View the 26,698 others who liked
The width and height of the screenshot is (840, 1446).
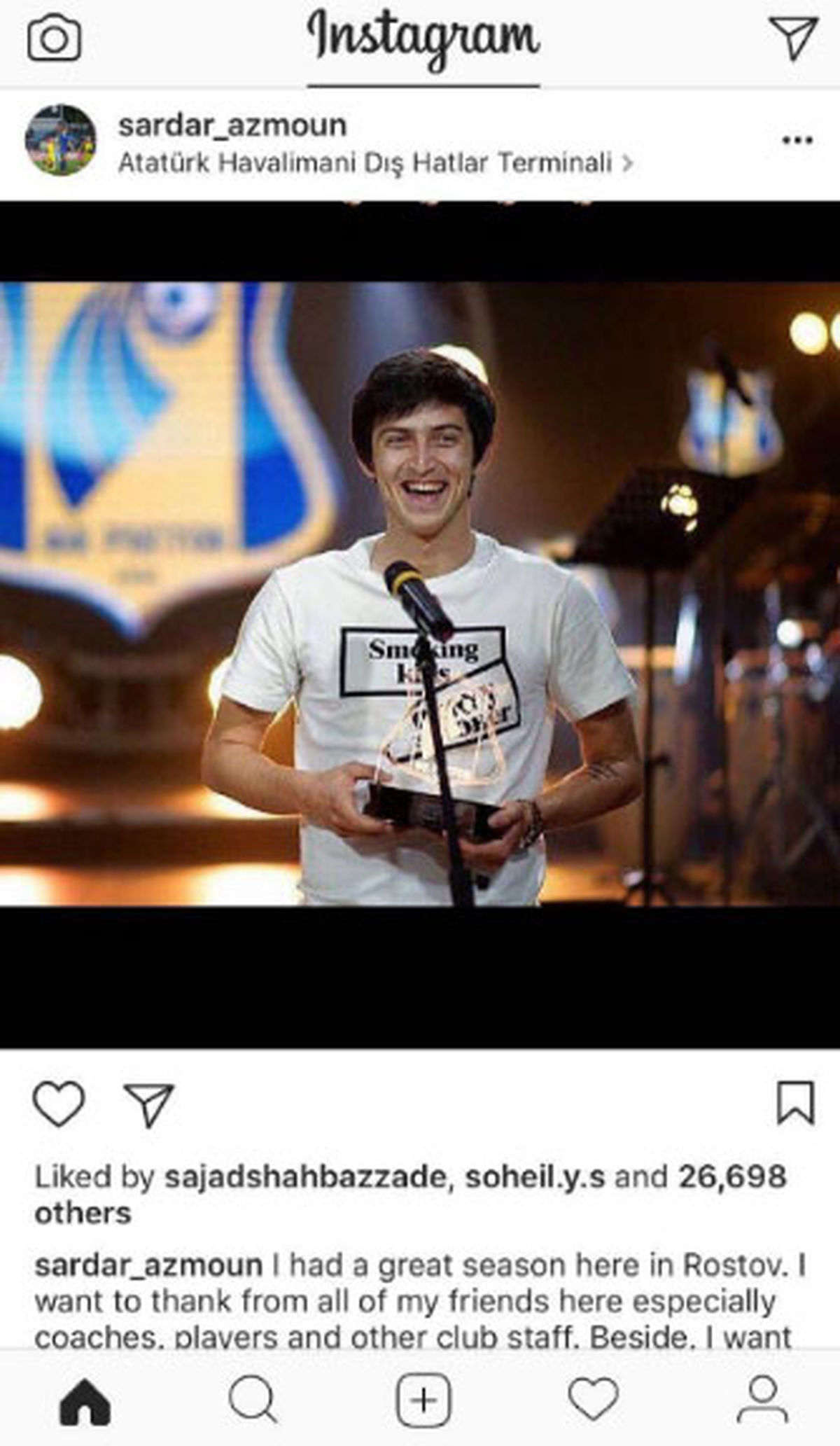pos(731,1176)
